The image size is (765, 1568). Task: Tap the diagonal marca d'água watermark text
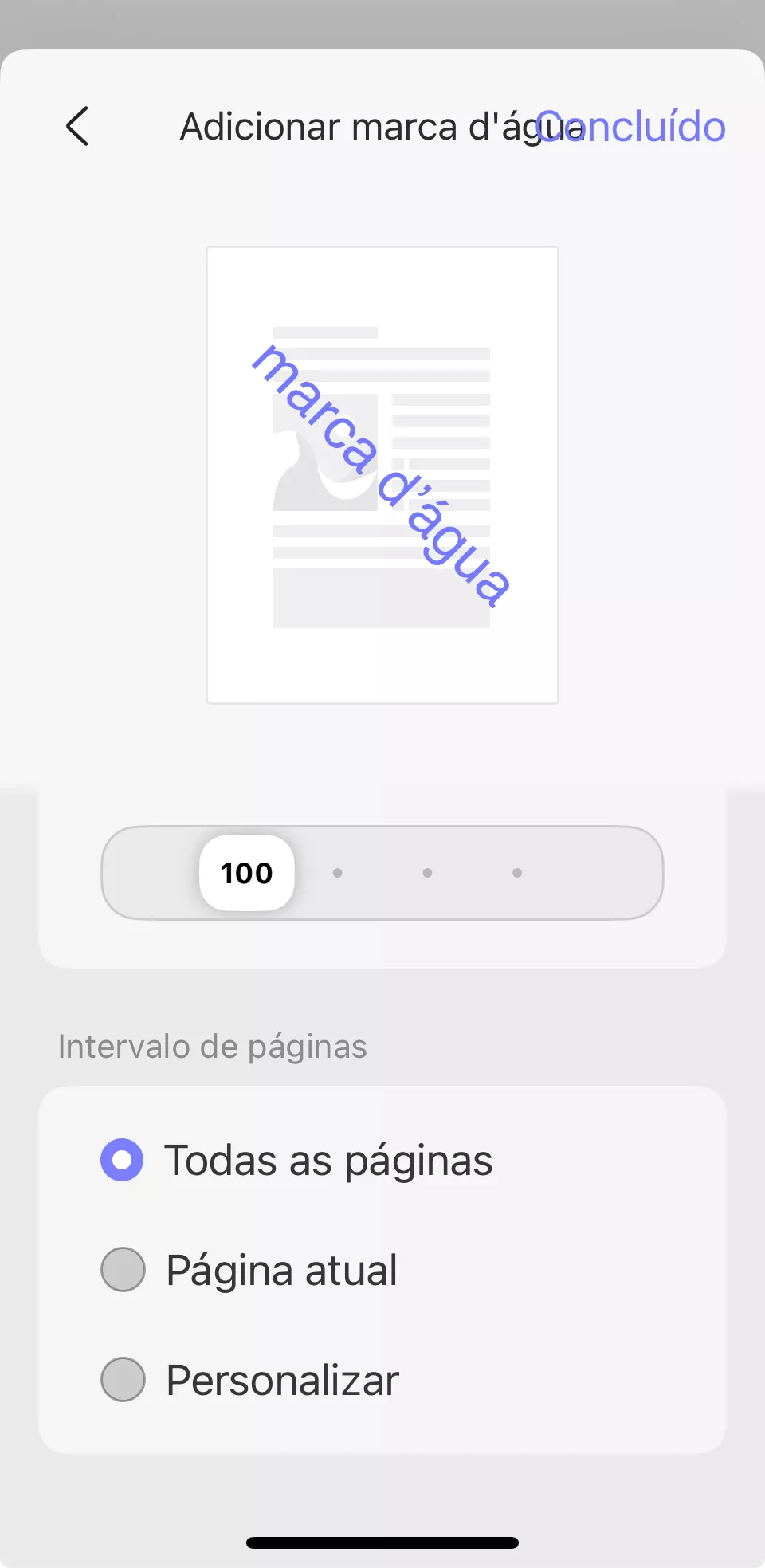pos(381,474)
